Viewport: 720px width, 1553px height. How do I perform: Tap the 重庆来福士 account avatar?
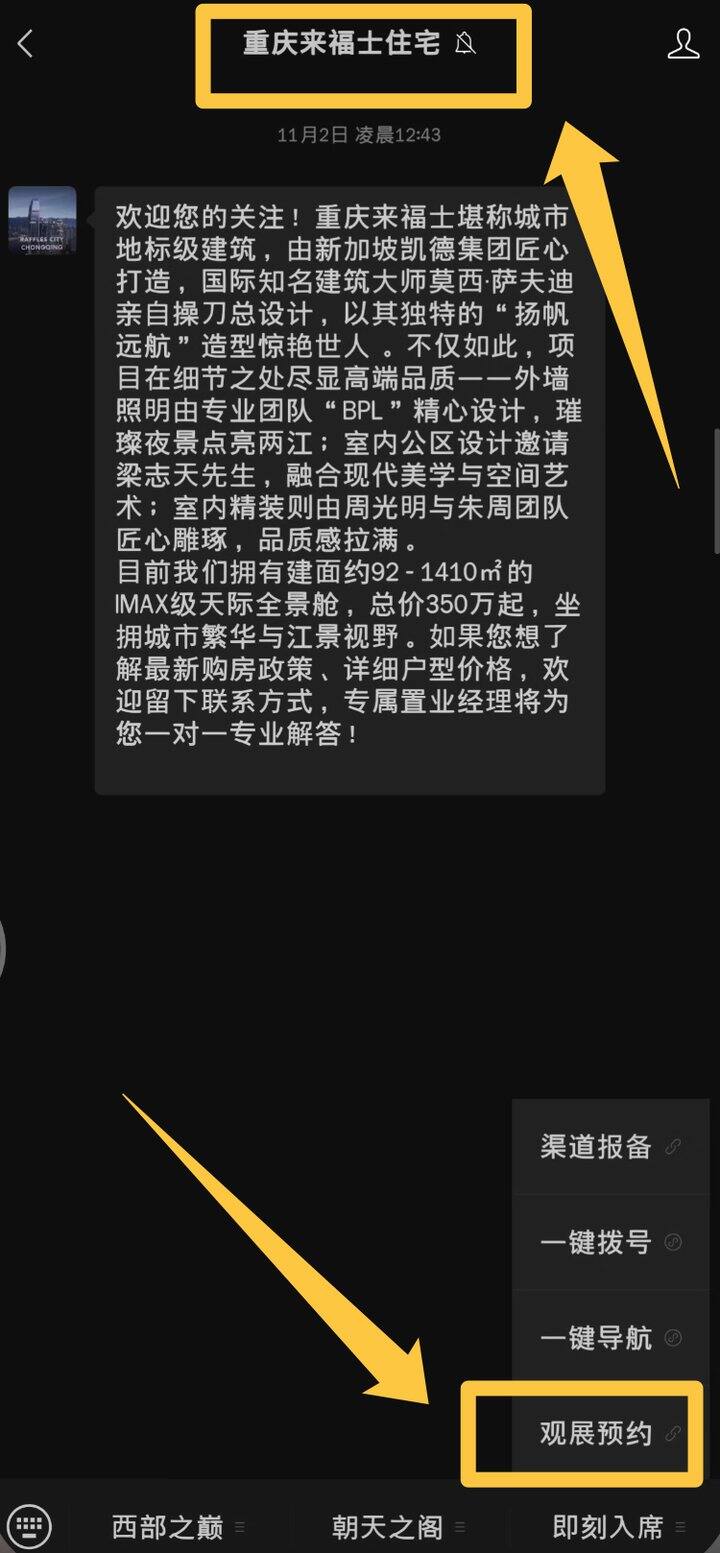click(43, 220)
